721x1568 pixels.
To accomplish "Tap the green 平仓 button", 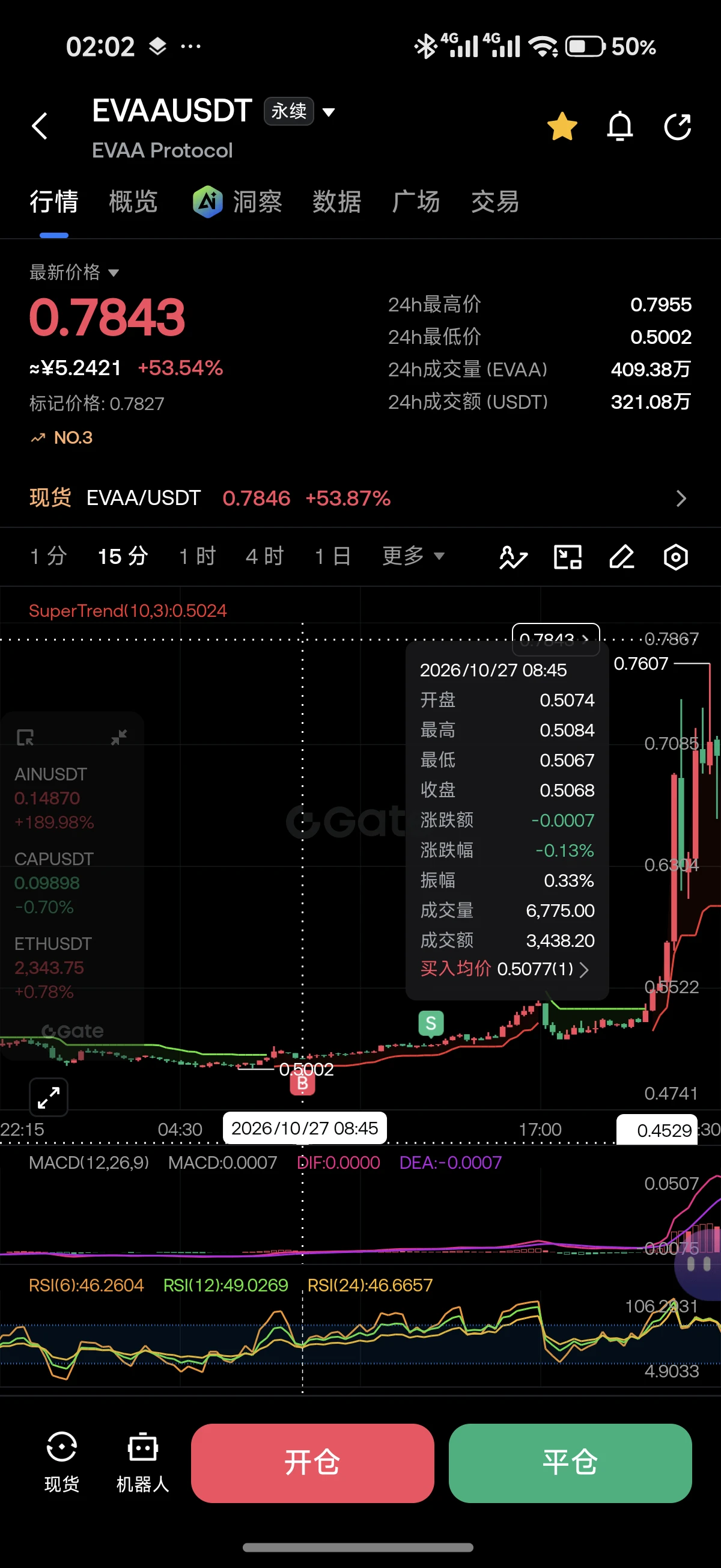I will pyautogui.click(x=570, y=1462).
